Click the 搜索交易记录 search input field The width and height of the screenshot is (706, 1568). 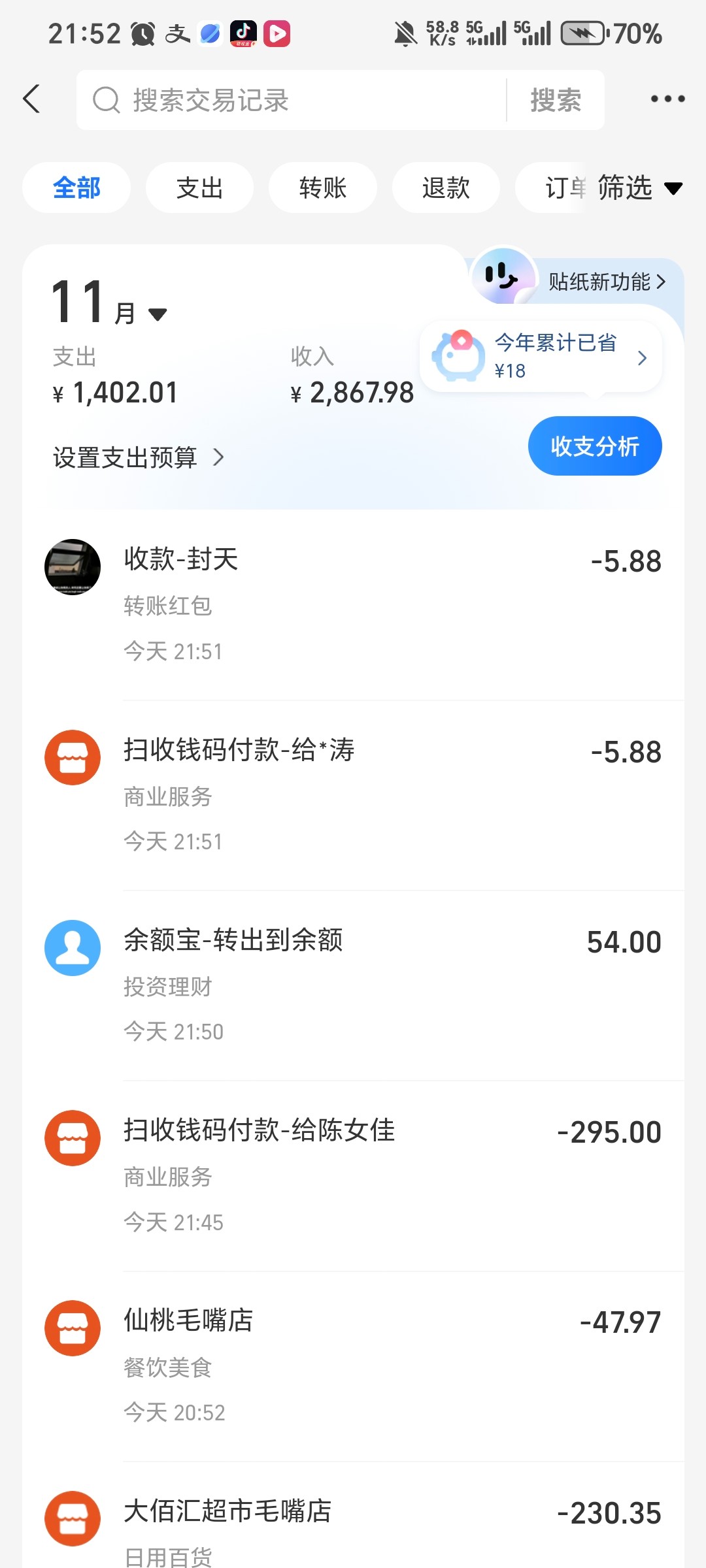click(261, 99)
